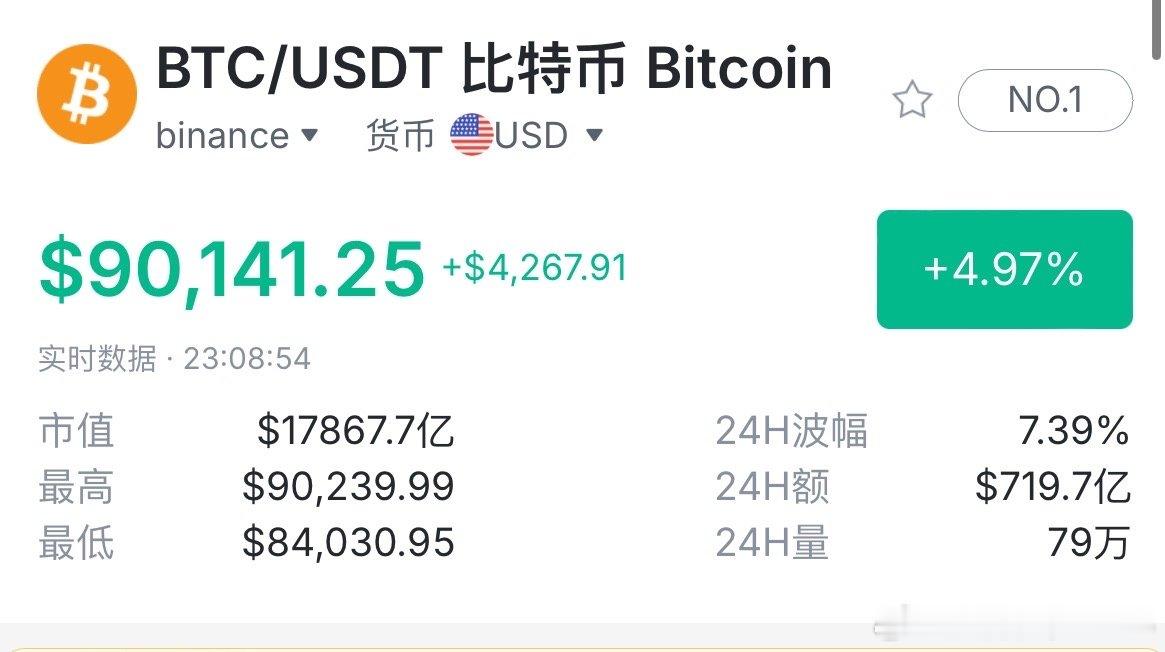Tap the NO.1 ranking badge
The width and height of the screenshot is (1165, 652).
click(1045, 100)
